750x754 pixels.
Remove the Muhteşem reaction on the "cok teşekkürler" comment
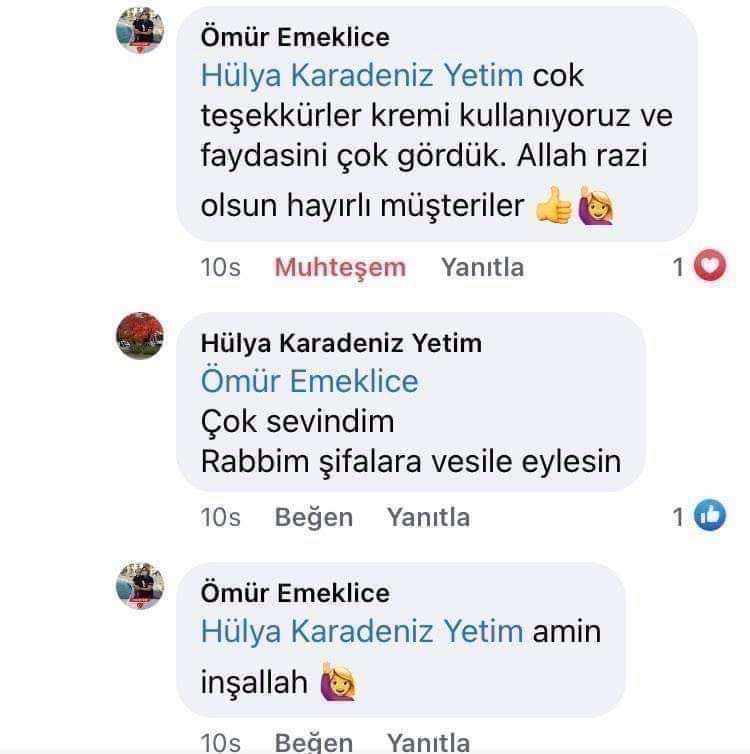[340, 268]
